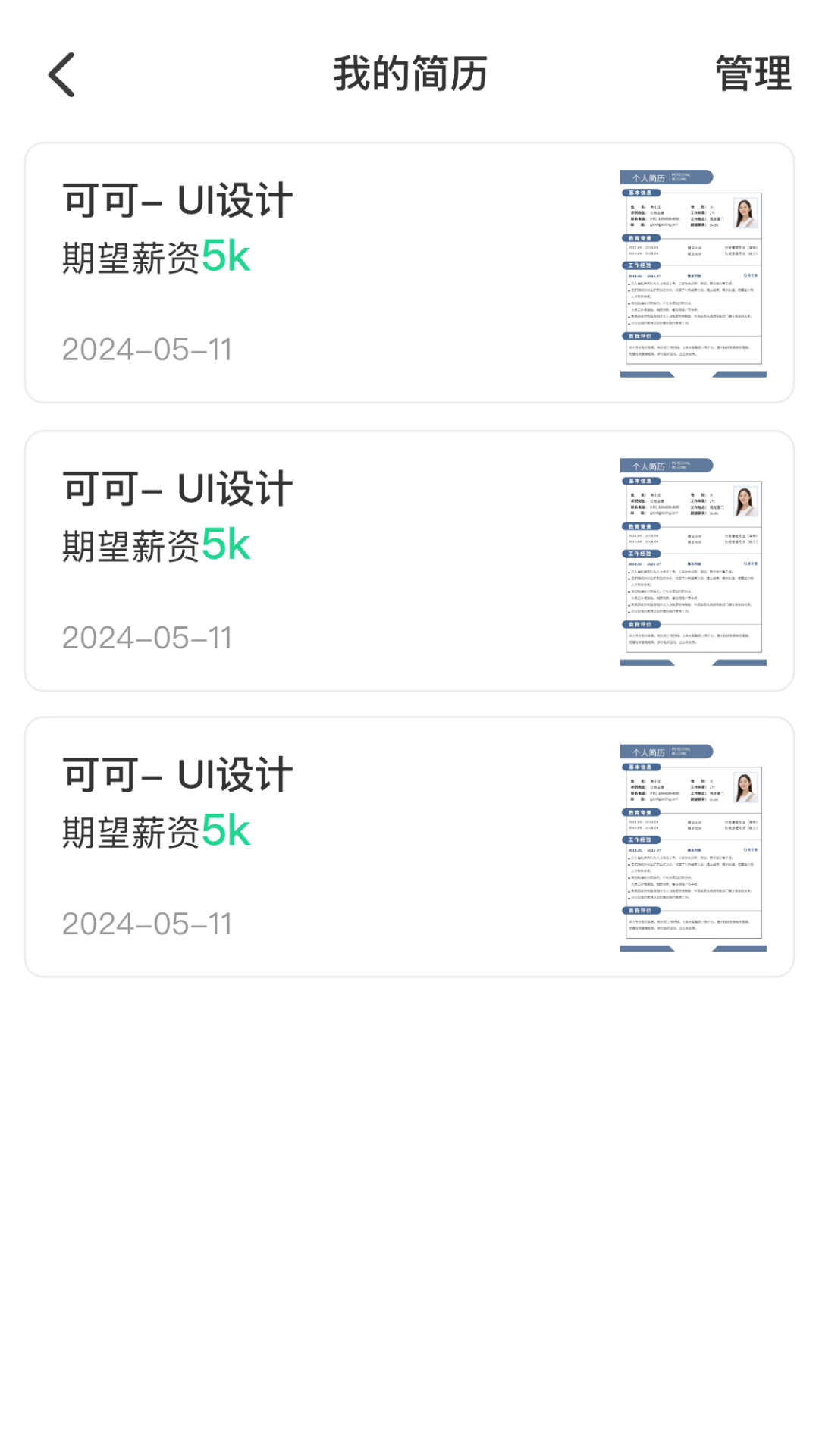View the third resume preview thumbnail
The width and height of the screenshot is (819, 1456).
(693, 846)
